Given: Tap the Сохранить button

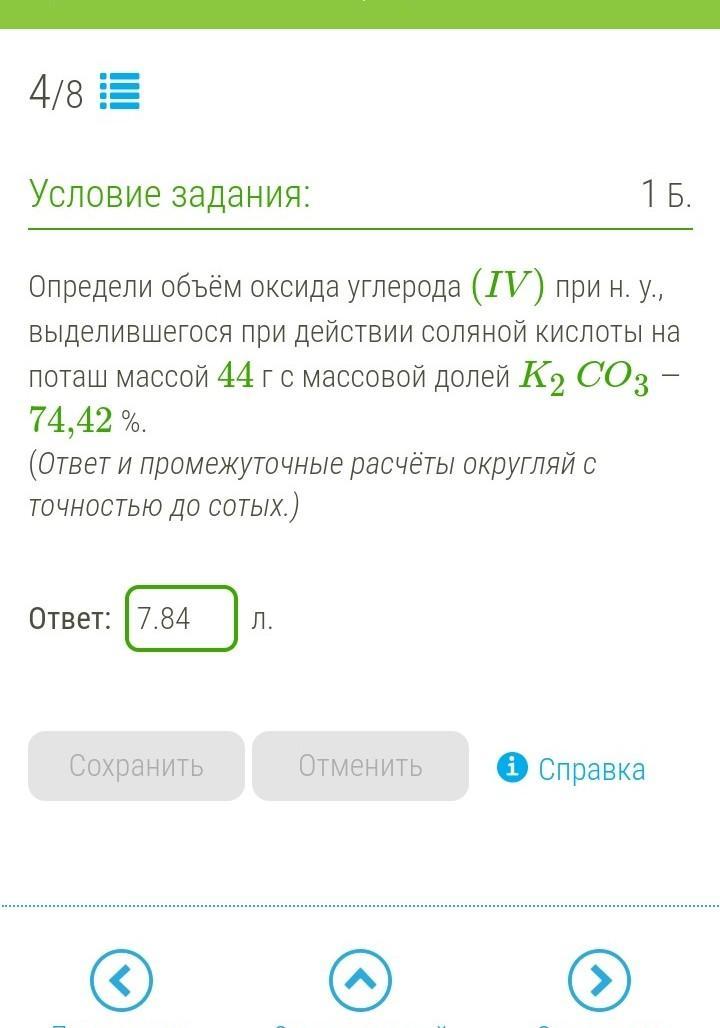Looking at the screenshot, I should click(136, 766).
